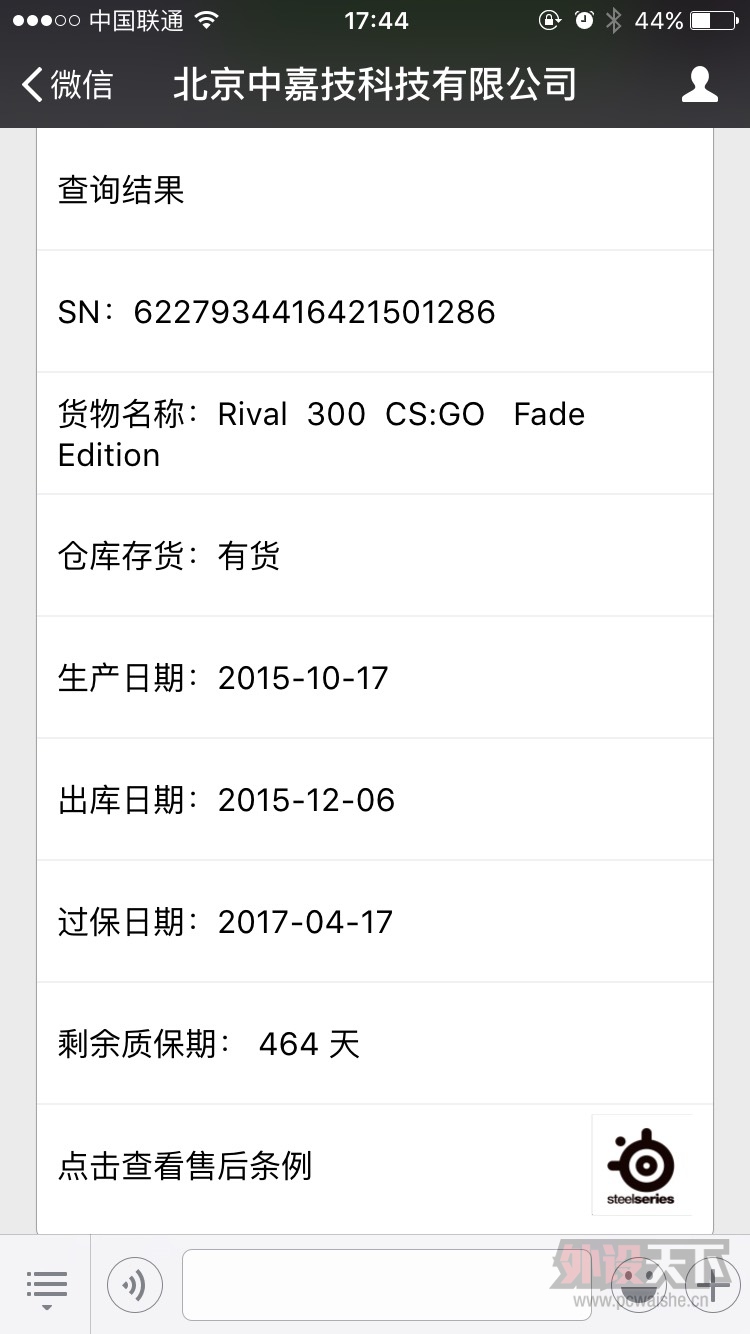Go back to WeChat (微信)
Image resolution: width=750 pixels, height=1334 pixels.
pos(66,85)
